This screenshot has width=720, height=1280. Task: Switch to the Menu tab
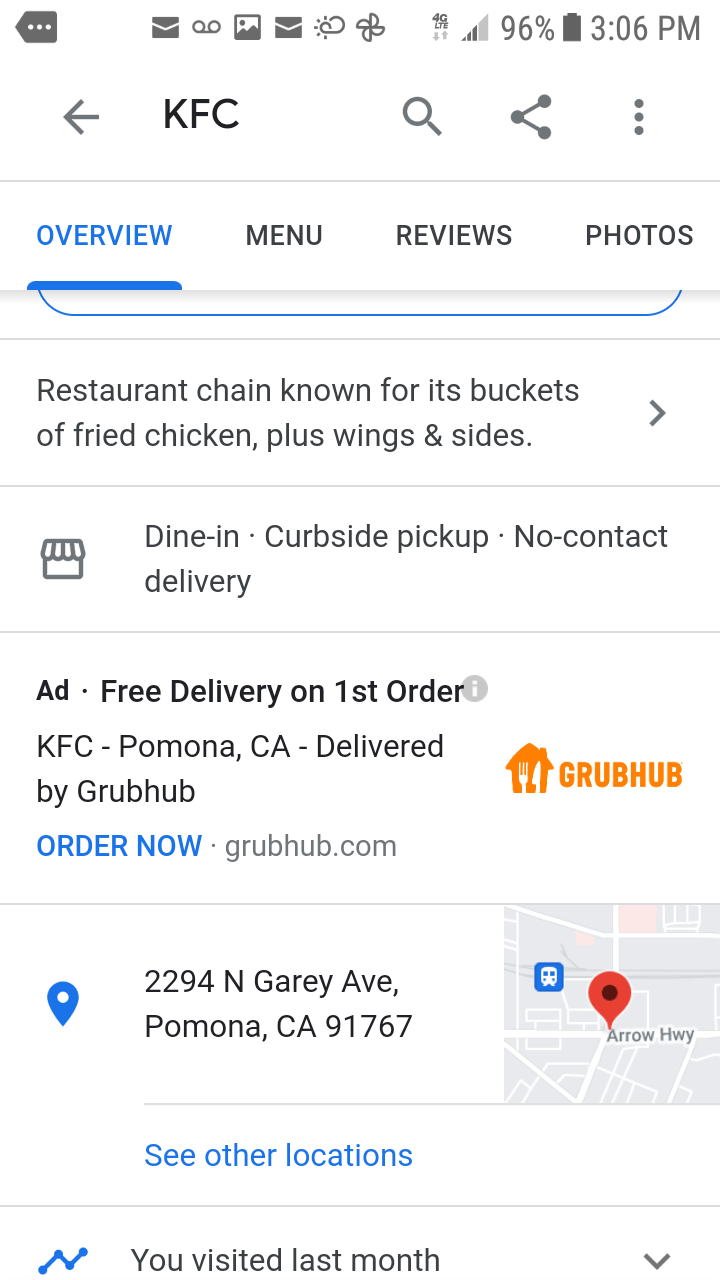click(x=284, y=236)
